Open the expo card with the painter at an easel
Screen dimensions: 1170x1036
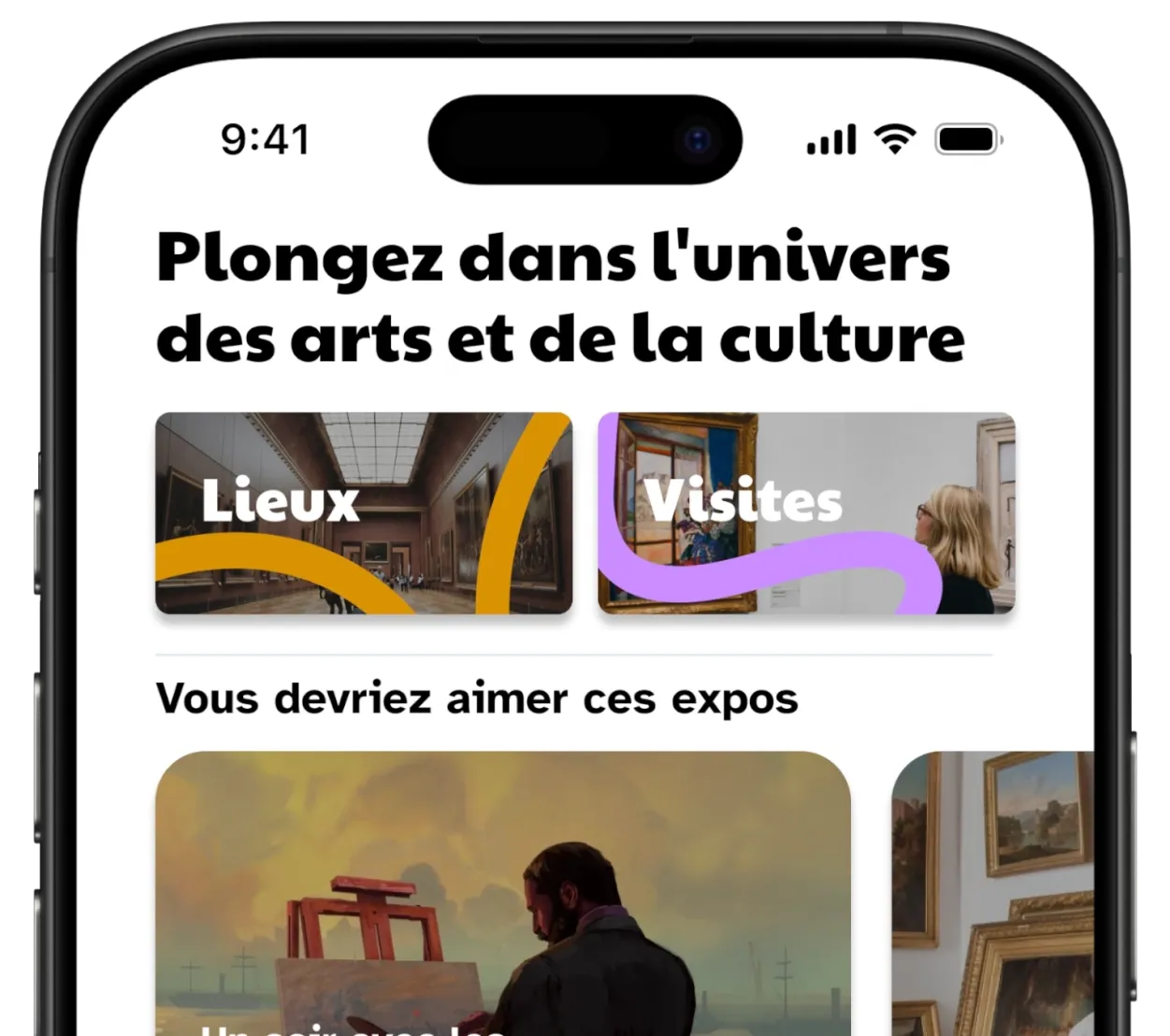(x=503, y=893)
